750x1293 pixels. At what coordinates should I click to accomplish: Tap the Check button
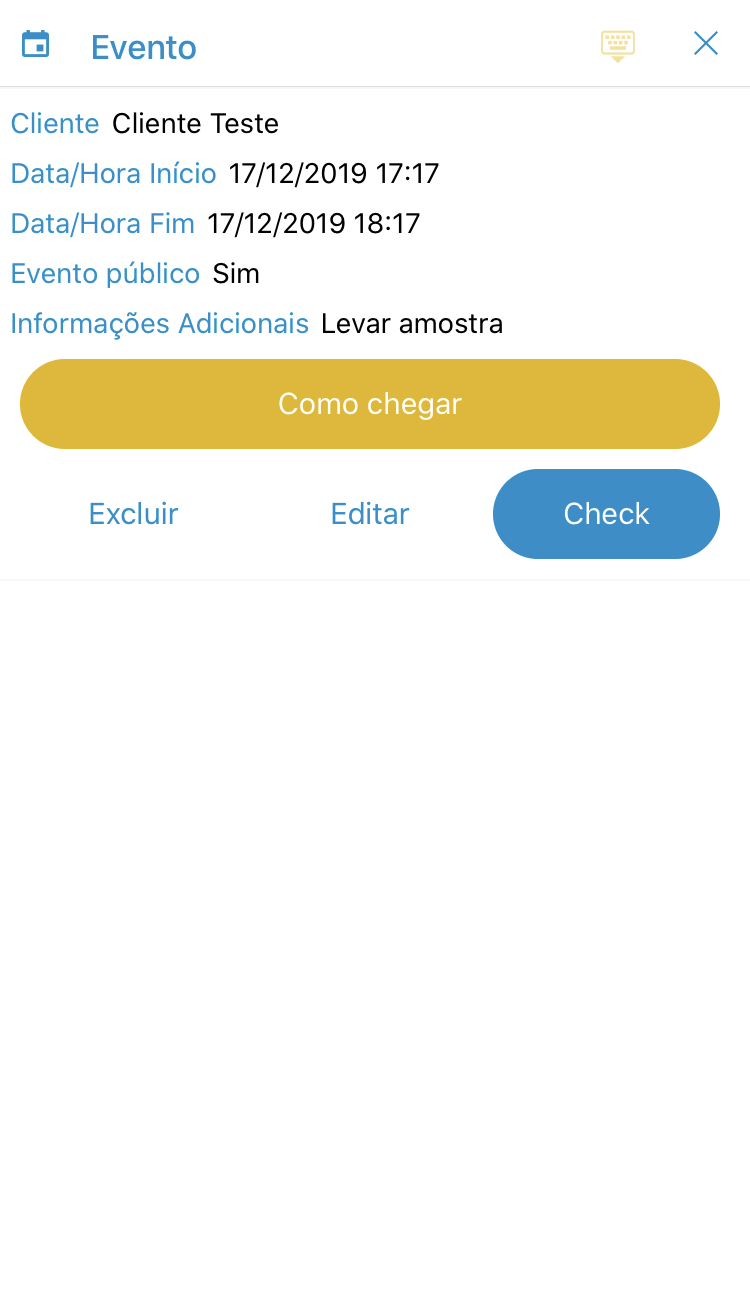[606, 514]
